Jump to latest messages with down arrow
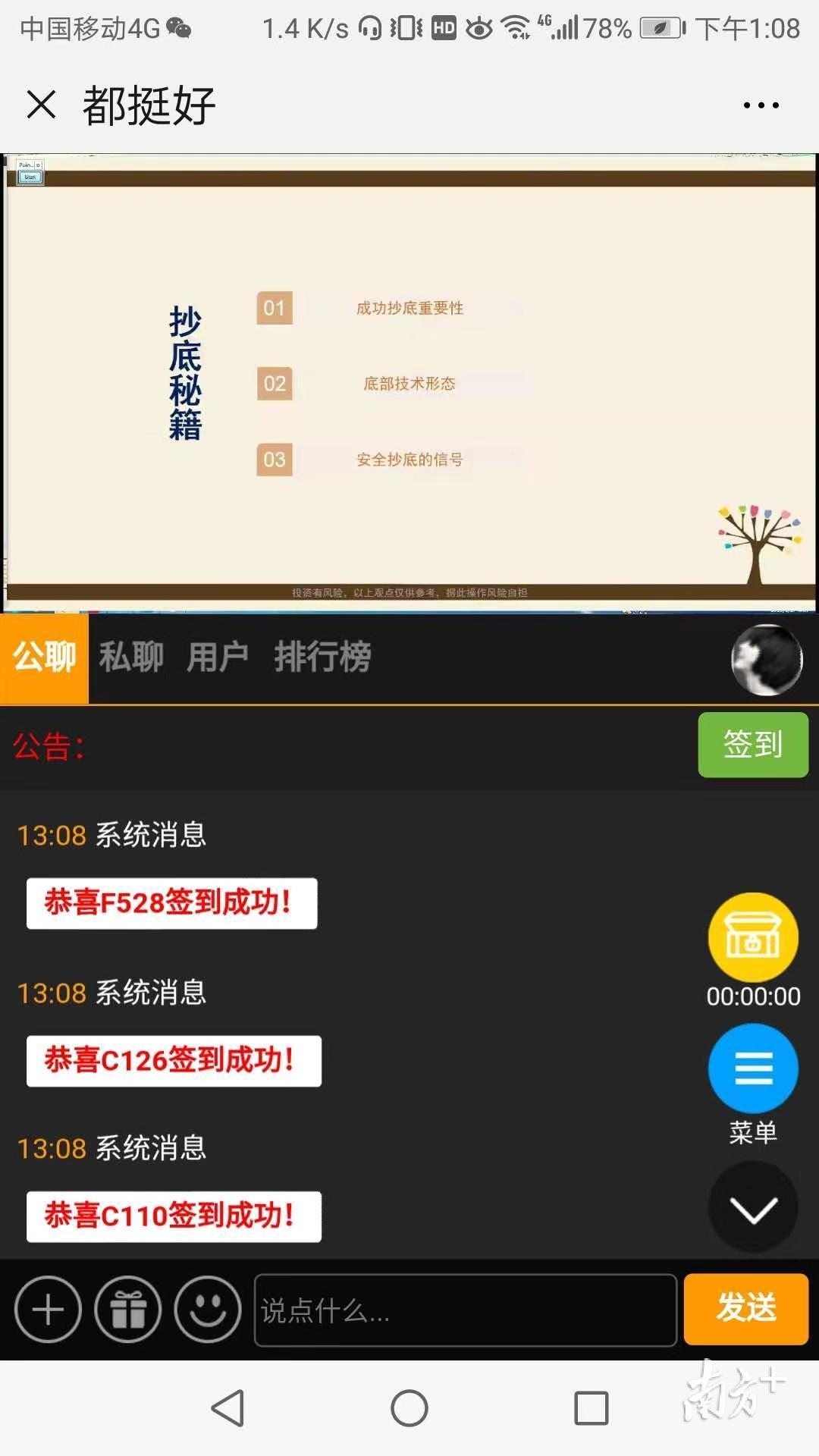The height and width of the screenshot is (1456, 819). (753, 1208)
